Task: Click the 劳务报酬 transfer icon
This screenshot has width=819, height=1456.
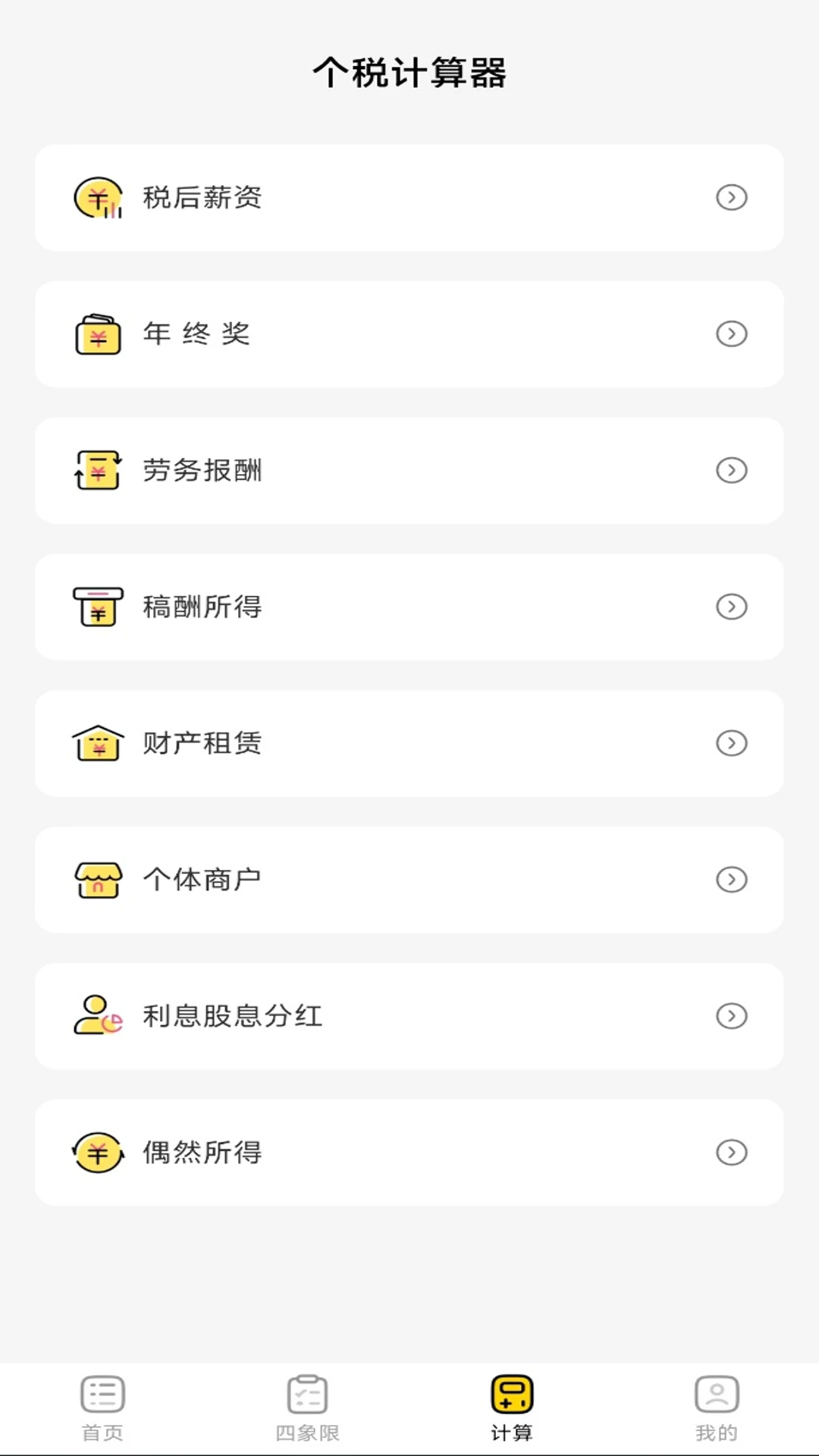Action: point(96,470)
